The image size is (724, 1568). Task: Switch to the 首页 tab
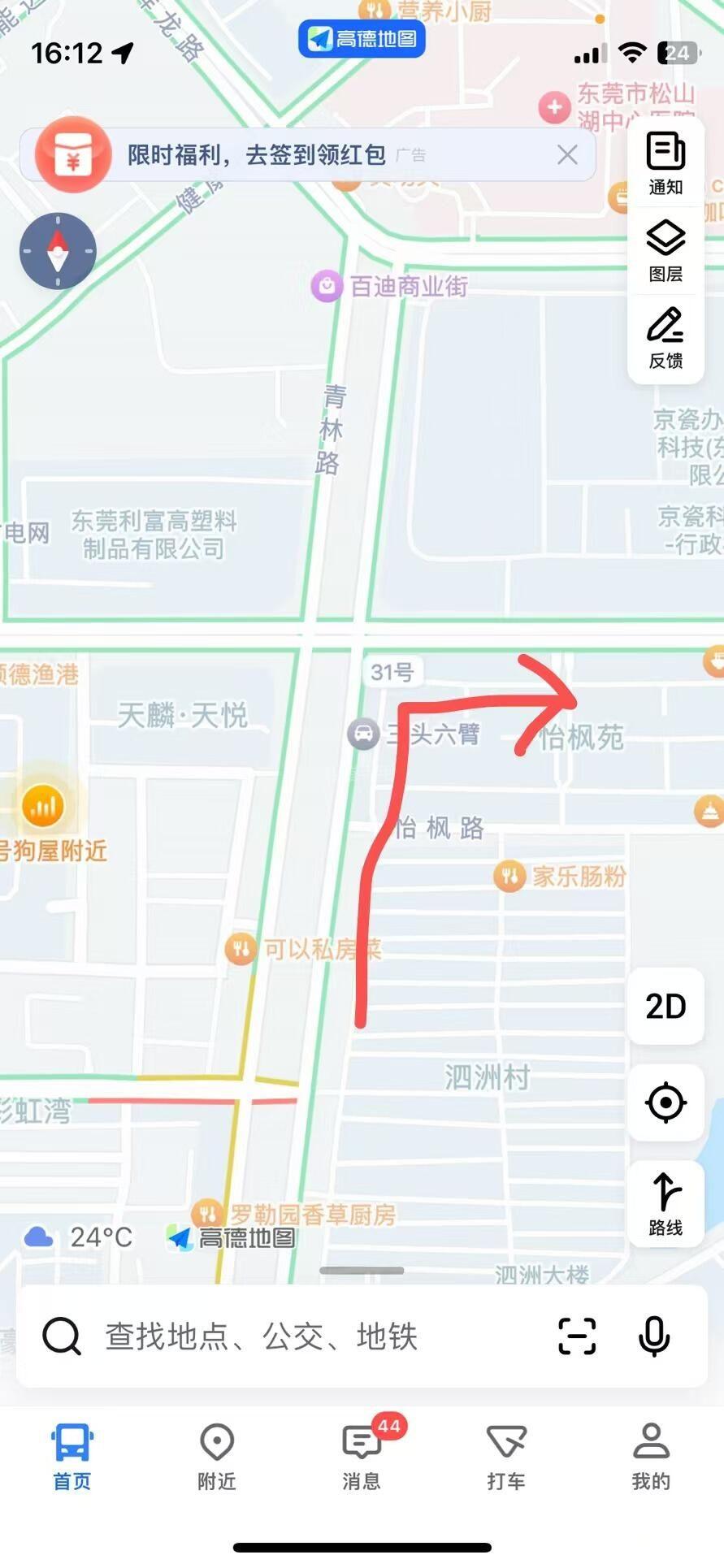pos(72,1457)
